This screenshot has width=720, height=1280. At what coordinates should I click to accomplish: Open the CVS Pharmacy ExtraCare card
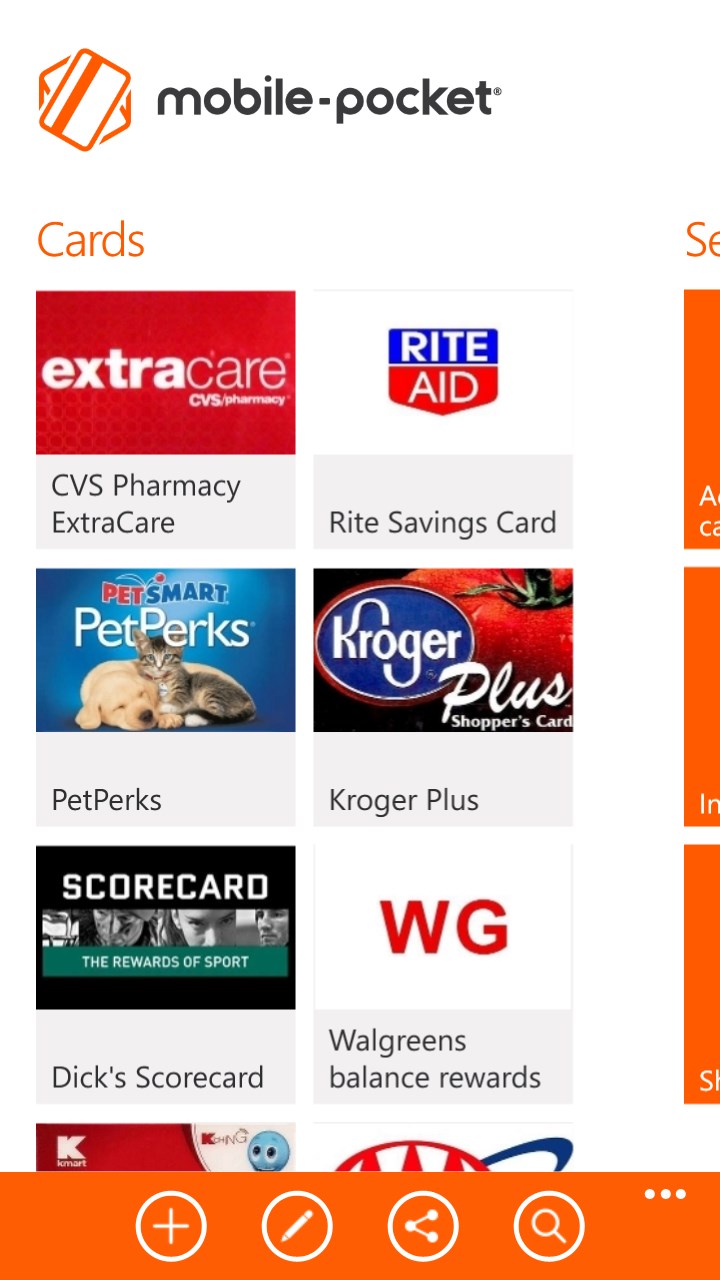click(x=166, y=419)
